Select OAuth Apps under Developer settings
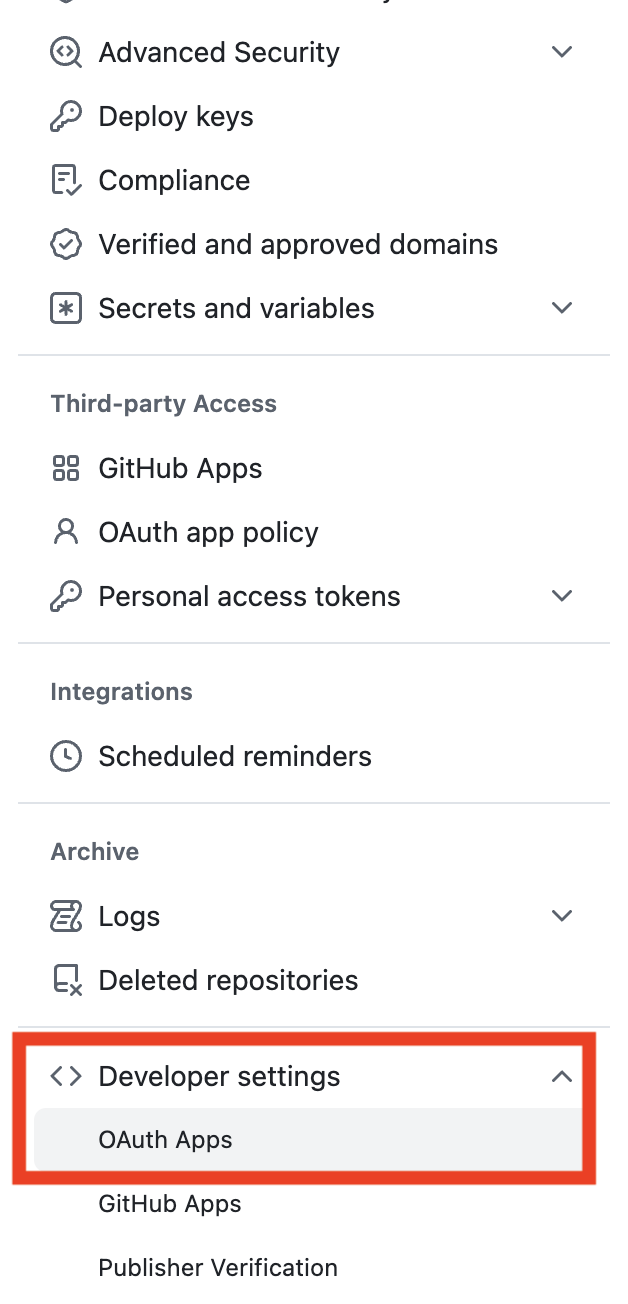Image resolution: width=628 pixels, height=1304 pixels. pos(165,1140)
